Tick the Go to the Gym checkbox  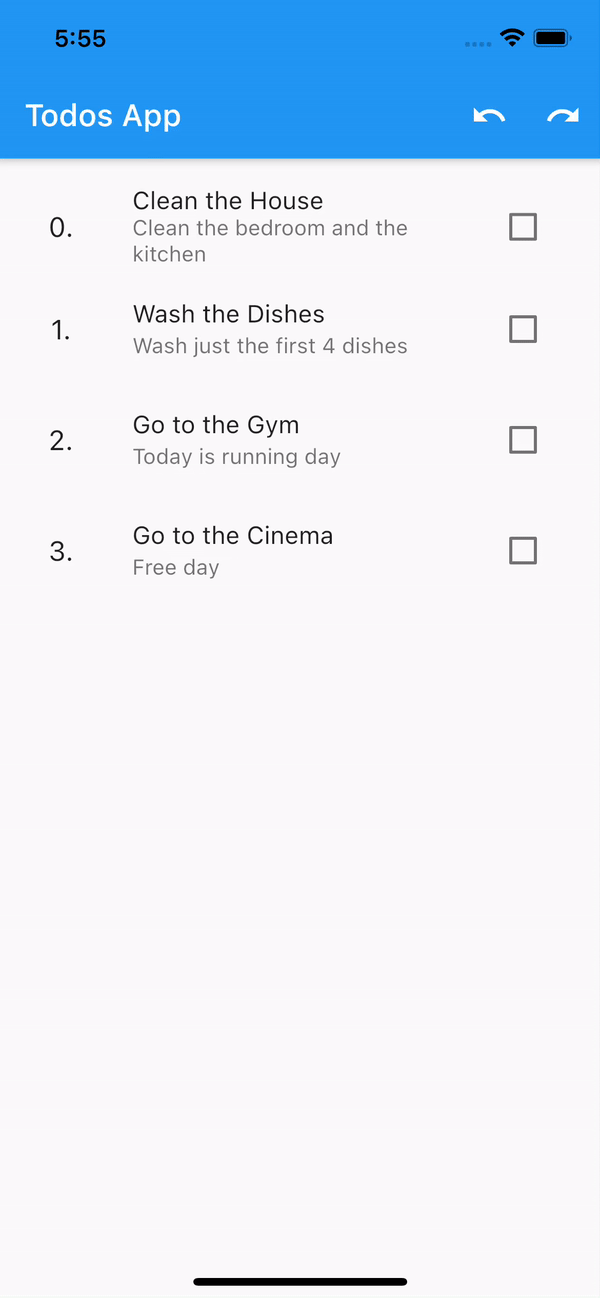tap(523, 440)
